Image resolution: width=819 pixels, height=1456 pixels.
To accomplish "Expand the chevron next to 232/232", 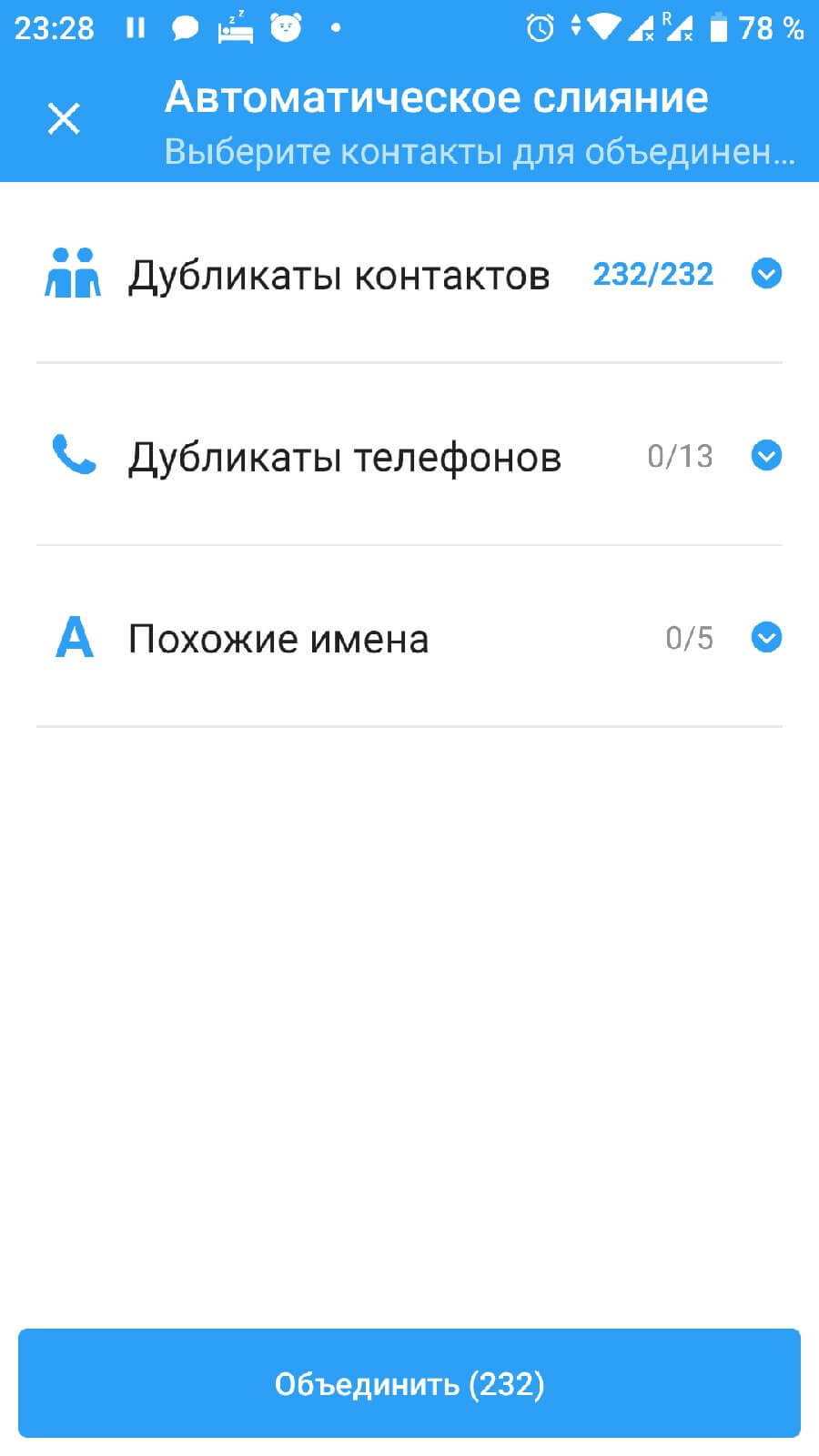I will tap(766, 274).
